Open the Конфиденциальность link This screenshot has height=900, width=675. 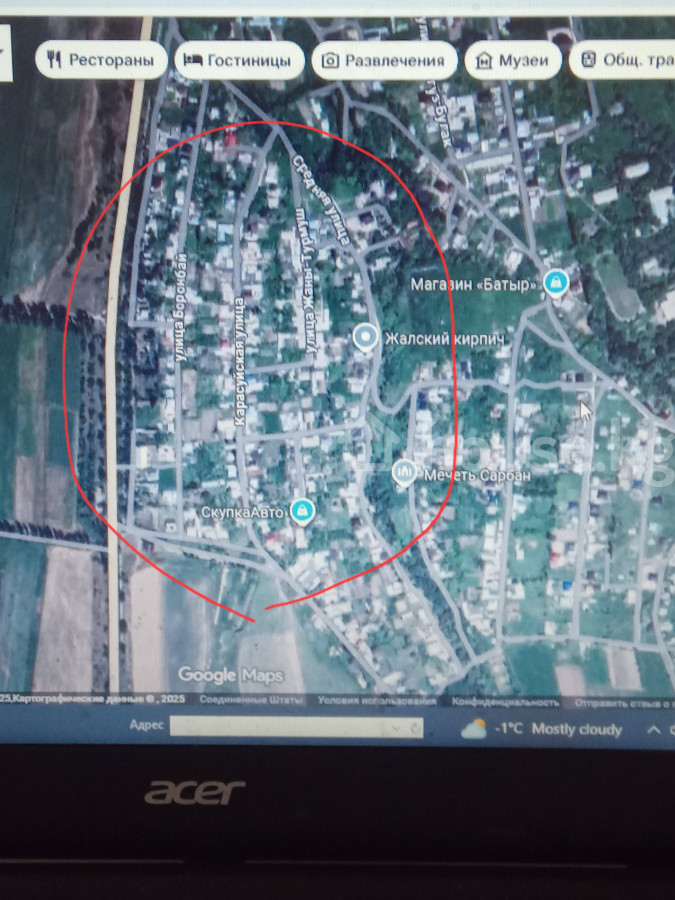click(x=505, y=701)
